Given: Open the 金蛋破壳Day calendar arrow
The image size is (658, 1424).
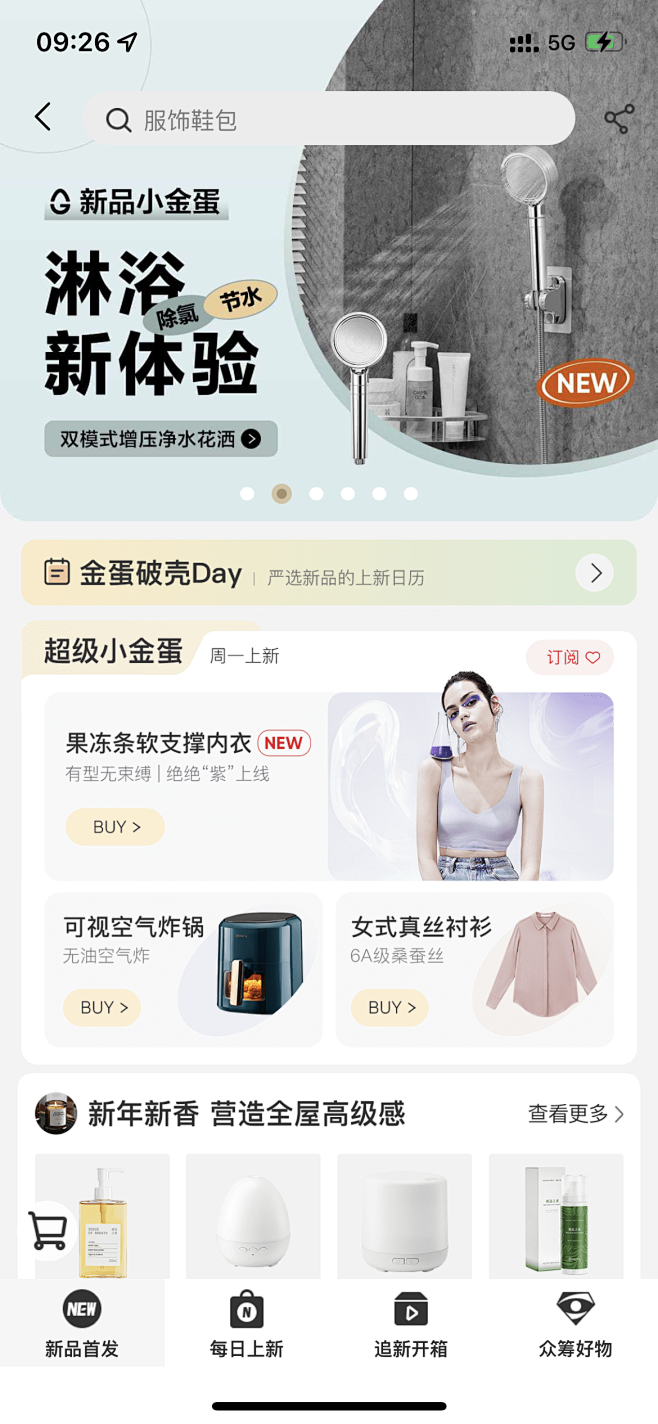Looking at the screenshot, I should [595, 573].
